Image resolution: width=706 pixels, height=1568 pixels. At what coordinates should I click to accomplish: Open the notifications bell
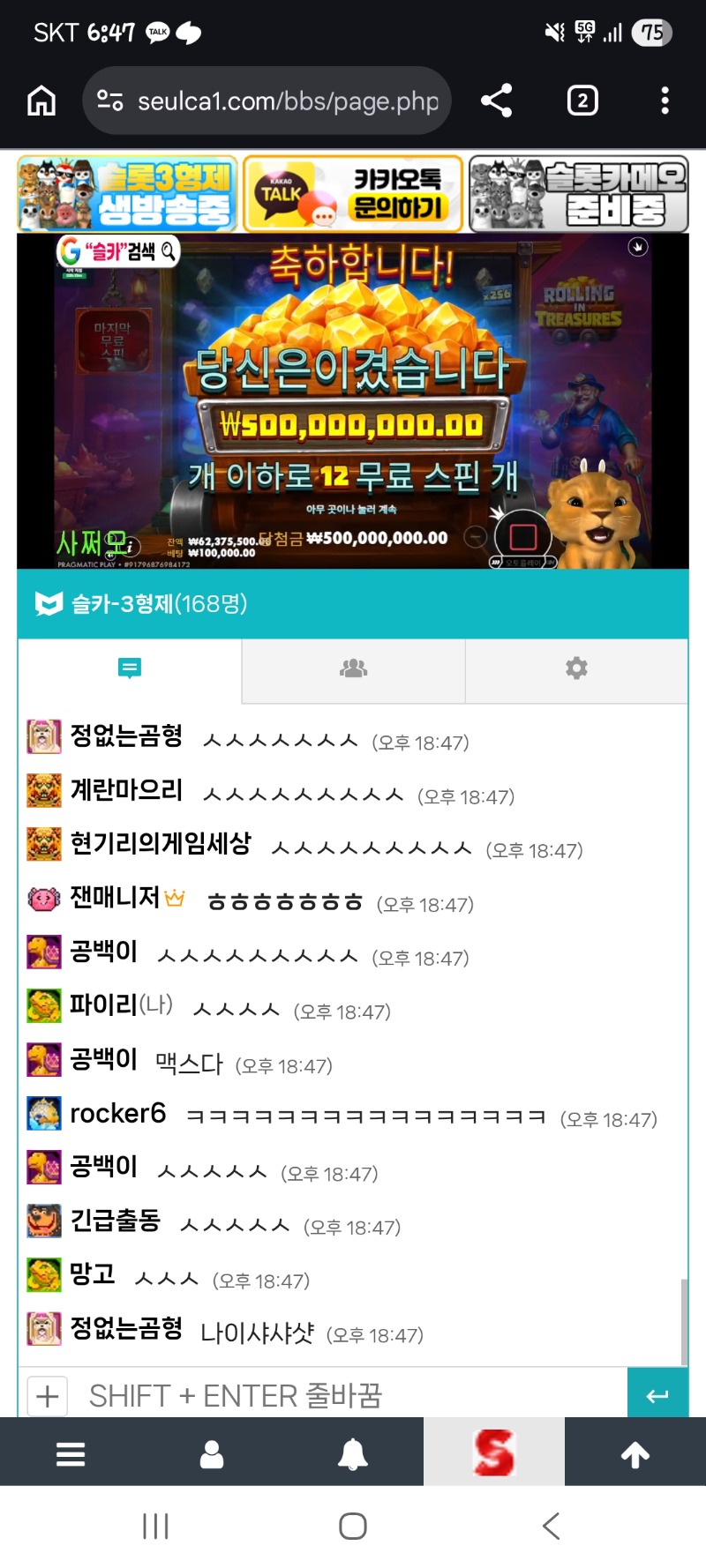pyautogui.click(x=353, y=1453)
